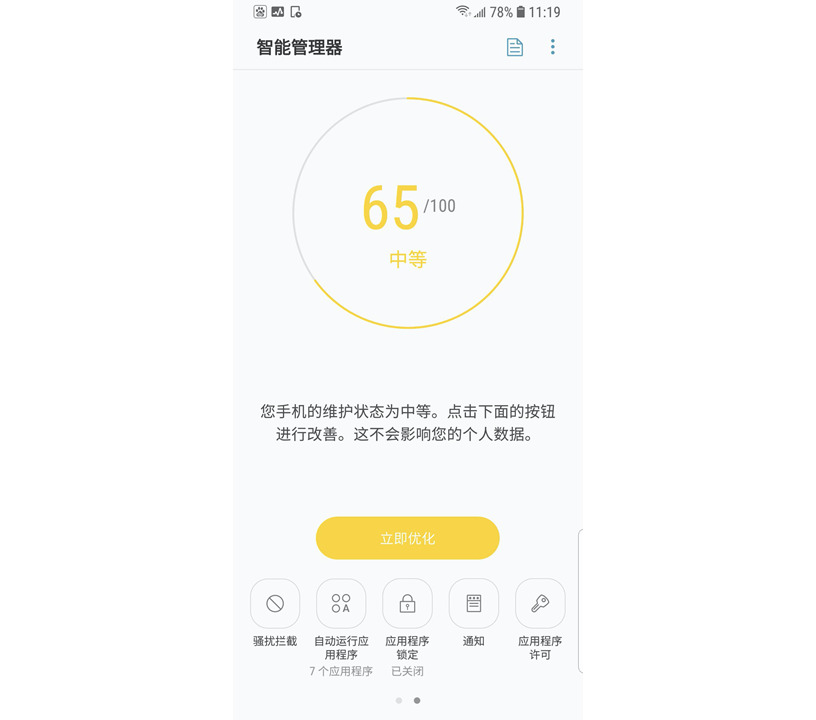This screenshot has width=816, height=720.
Task: Go to the first page indicator dot
Action: [x=399, y=701]
